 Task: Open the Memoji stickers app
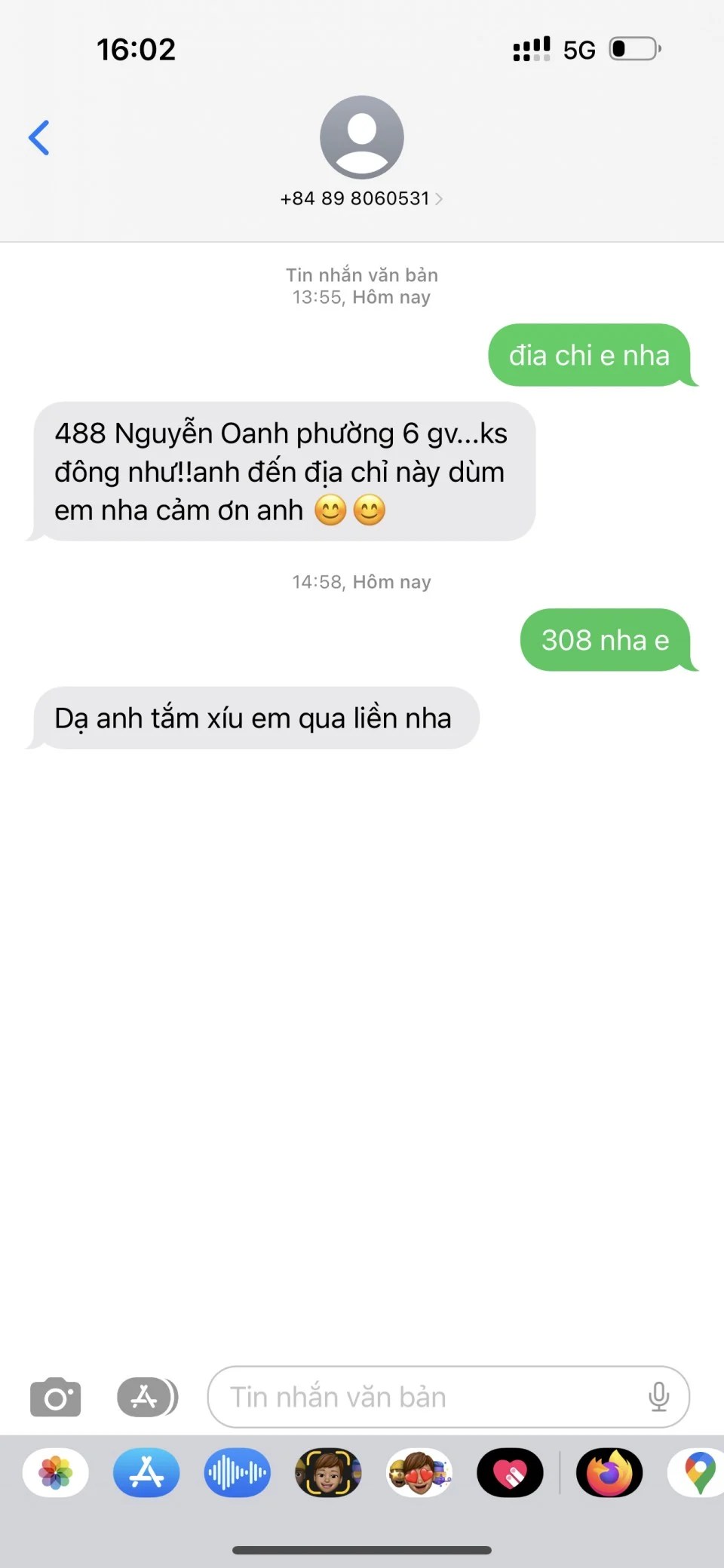(x=419, y=1472)
